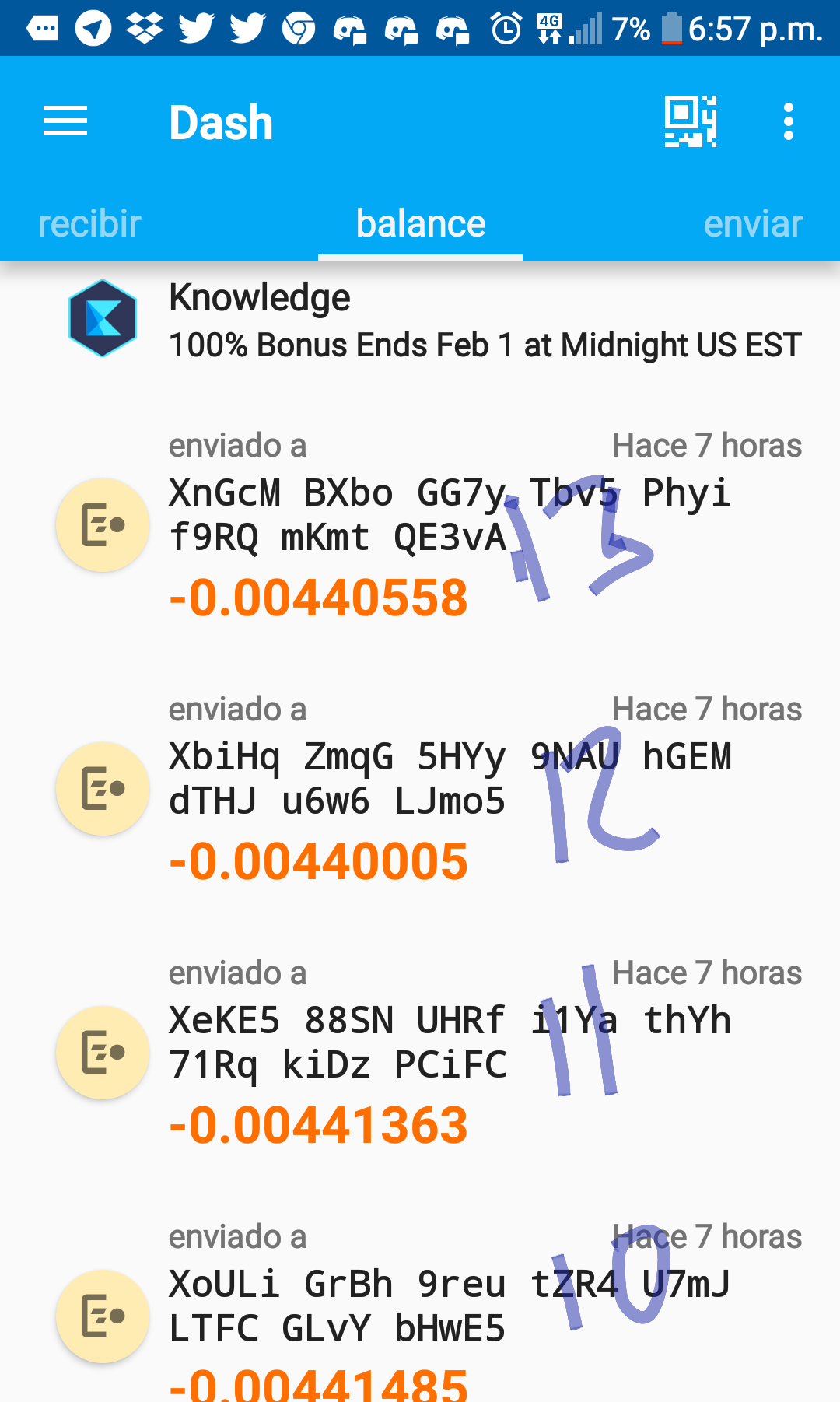Go to the enviar tab

click(753, 224)
